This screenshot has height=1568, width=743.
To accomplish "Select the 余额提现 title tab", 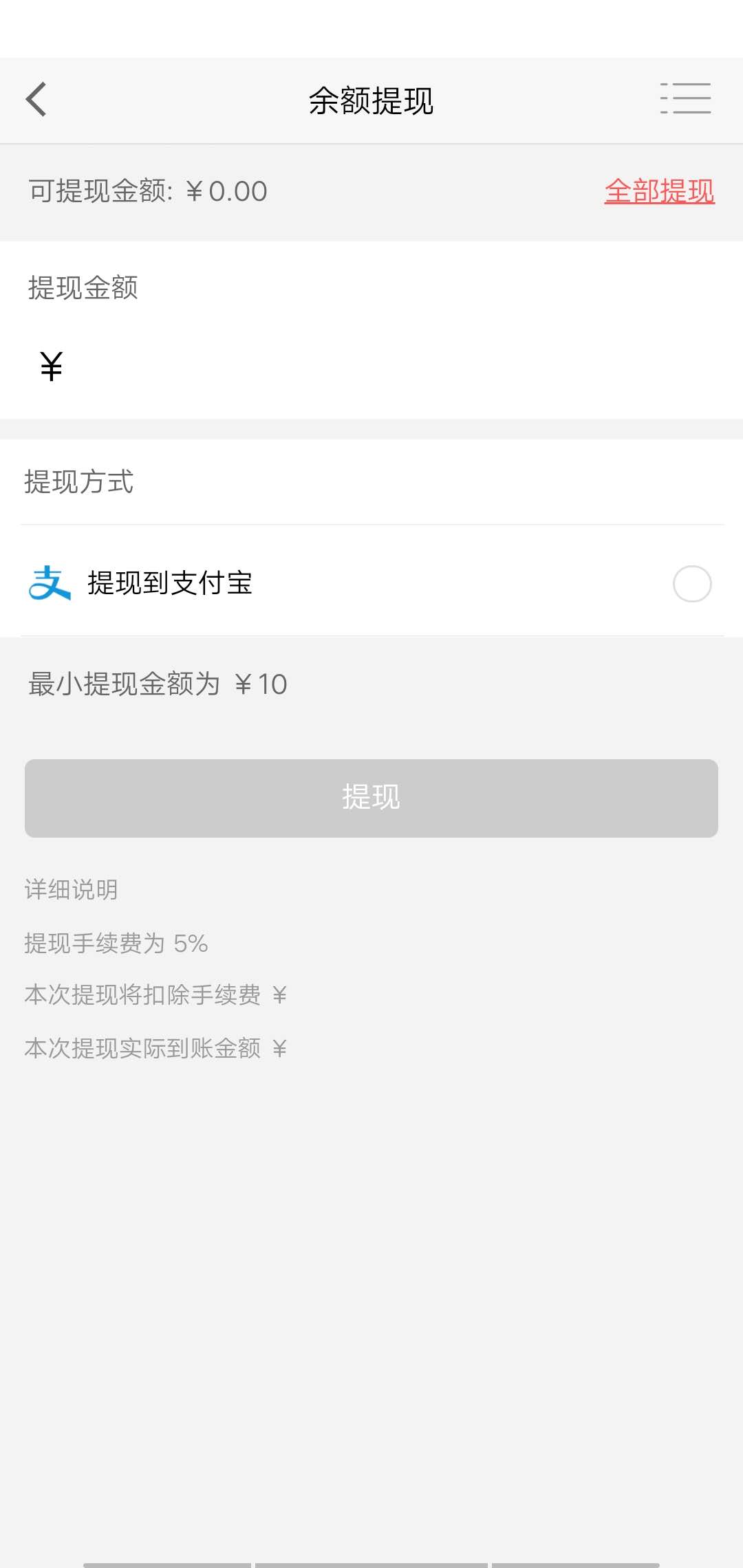I will (x=371, y=99).
